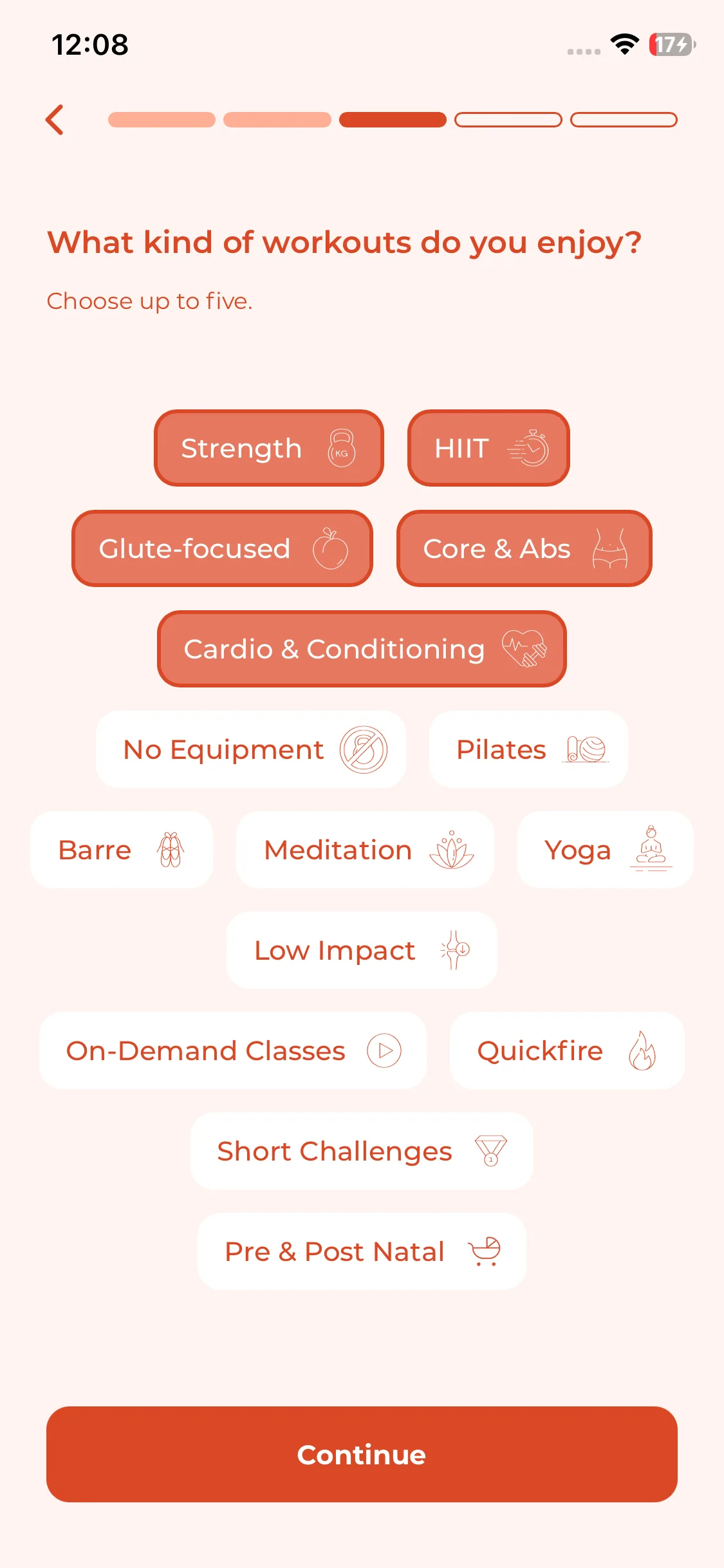
Task: Tap Continue to proceed
Action: tap(362, 1455)
